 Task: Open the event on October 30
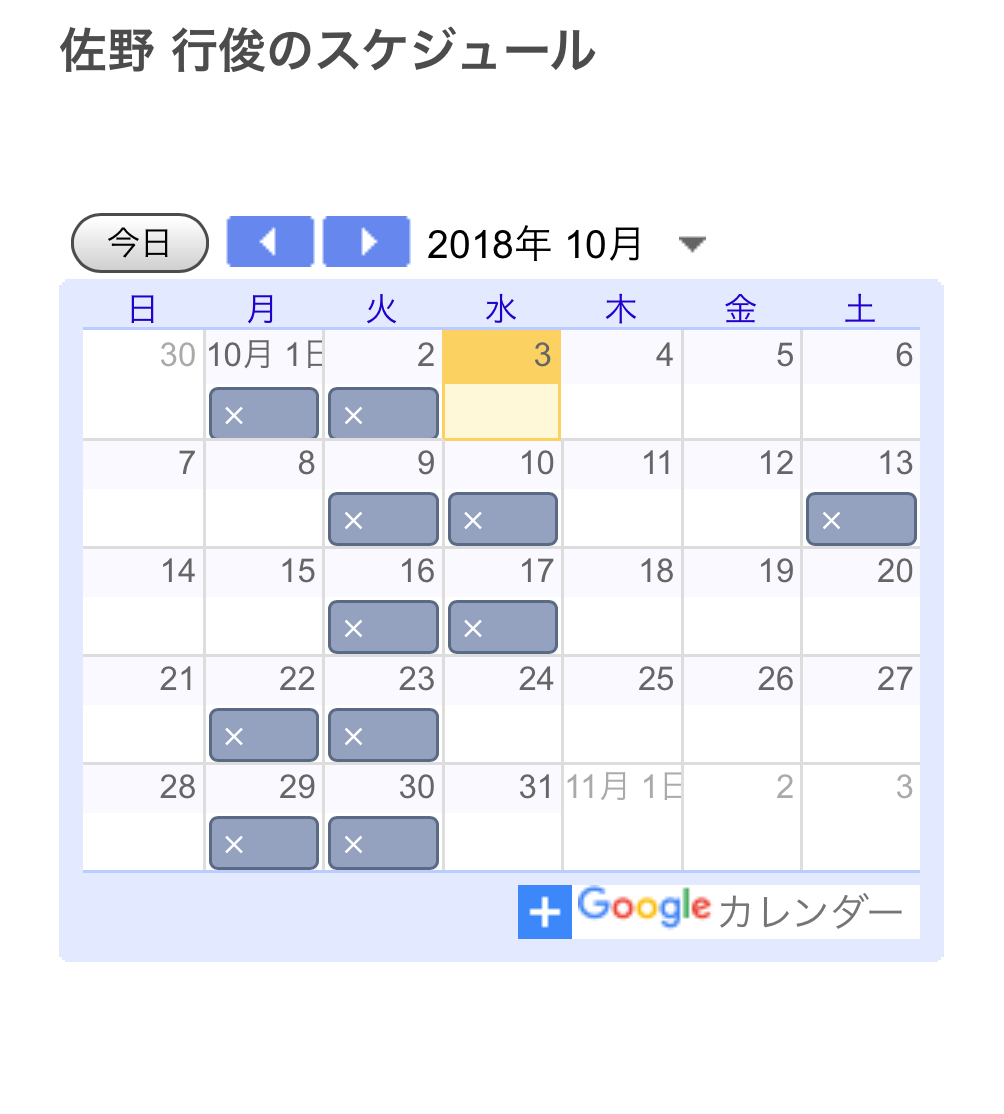383,843
